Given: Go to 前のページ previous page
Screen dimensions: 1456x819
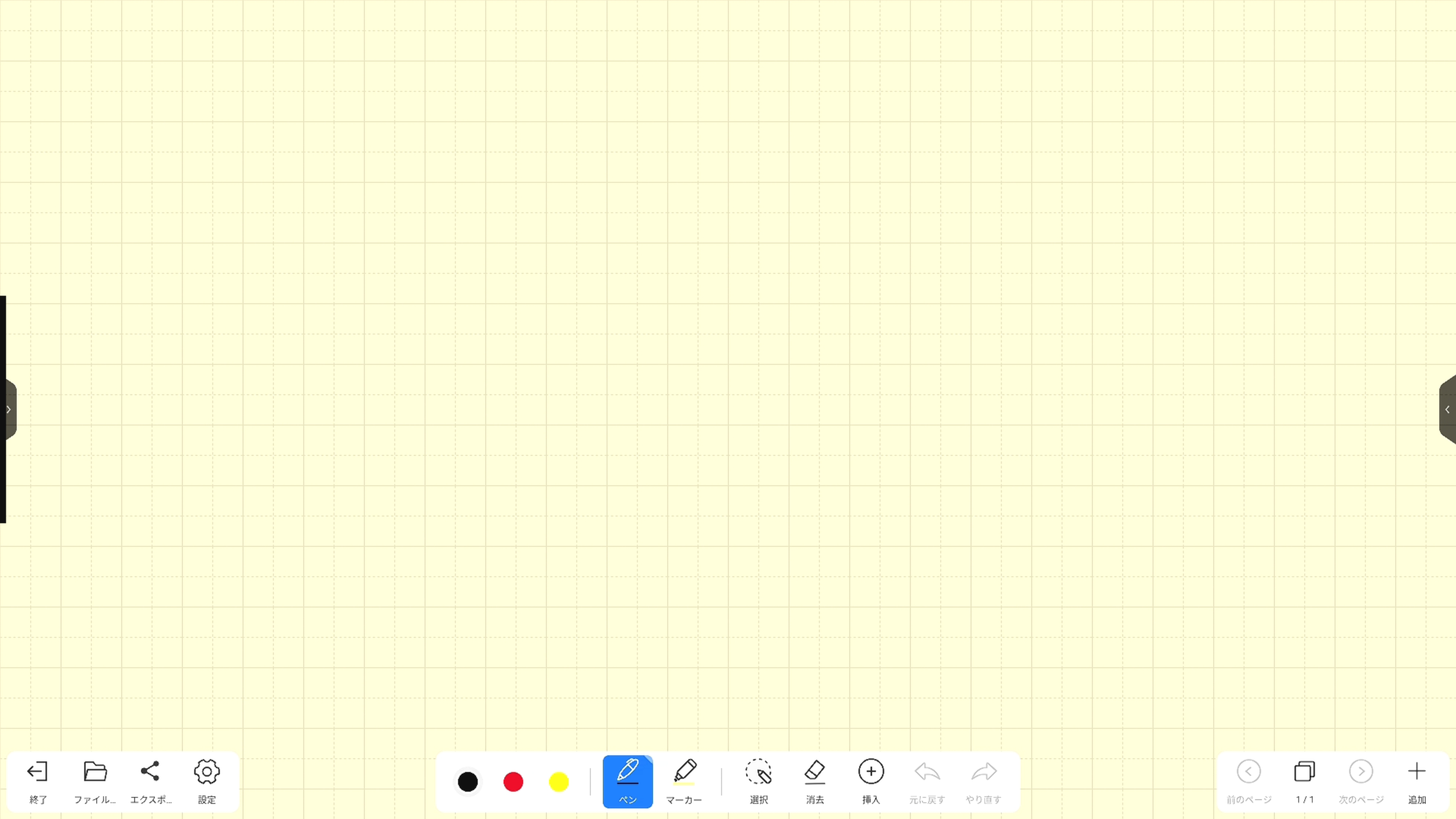Looking at the screenshot, I should [x=1249, y=781].
